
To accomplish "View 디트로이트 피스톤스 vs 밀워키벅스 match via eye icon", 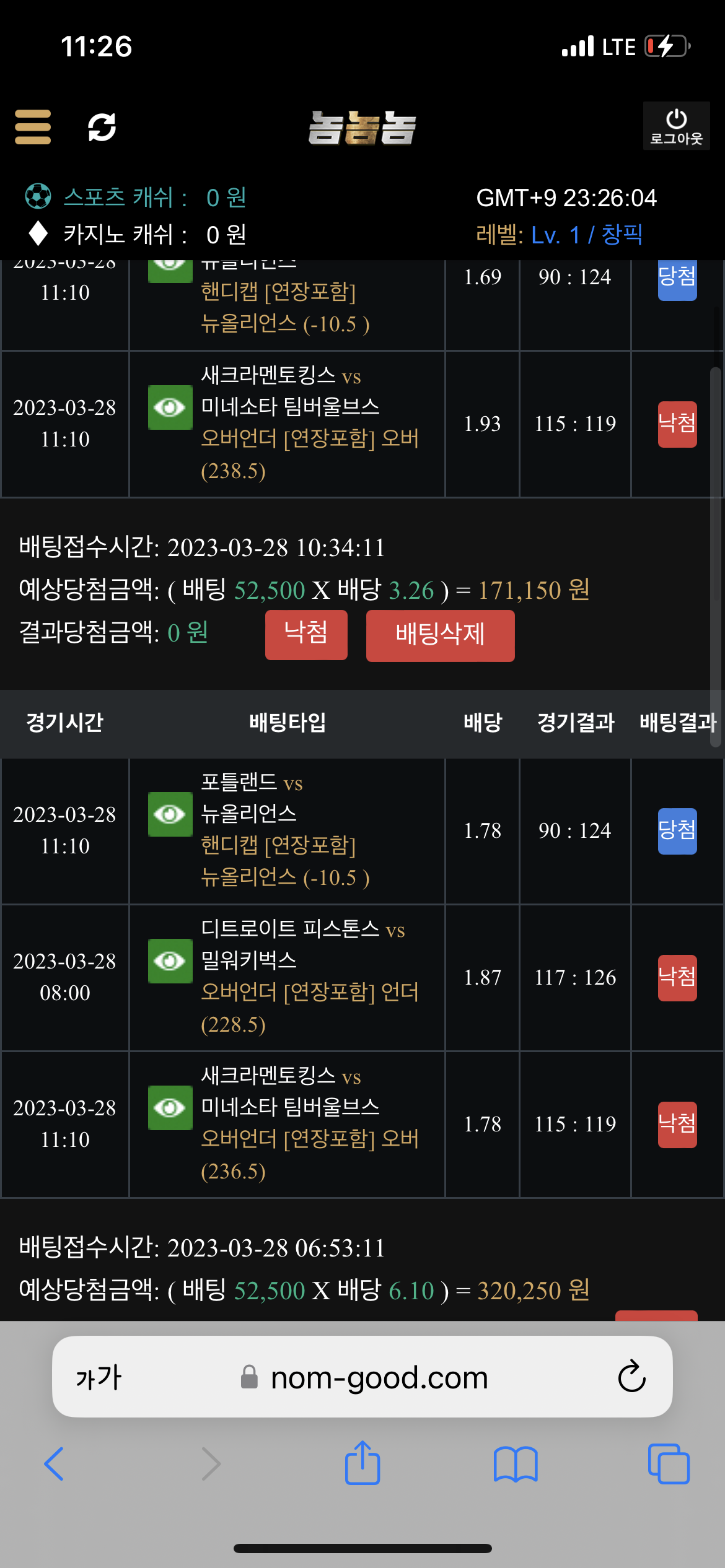I will click(170, 961).
